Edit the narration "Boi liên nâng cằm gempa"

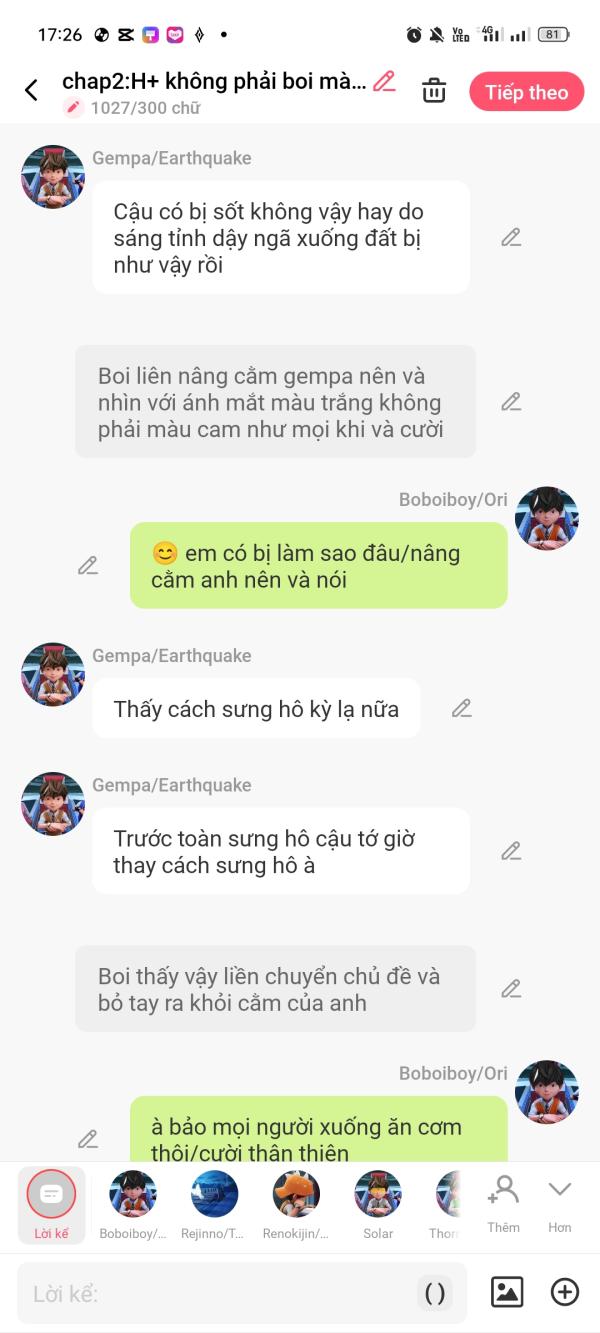pyautogui.click(x=511, y=402)
